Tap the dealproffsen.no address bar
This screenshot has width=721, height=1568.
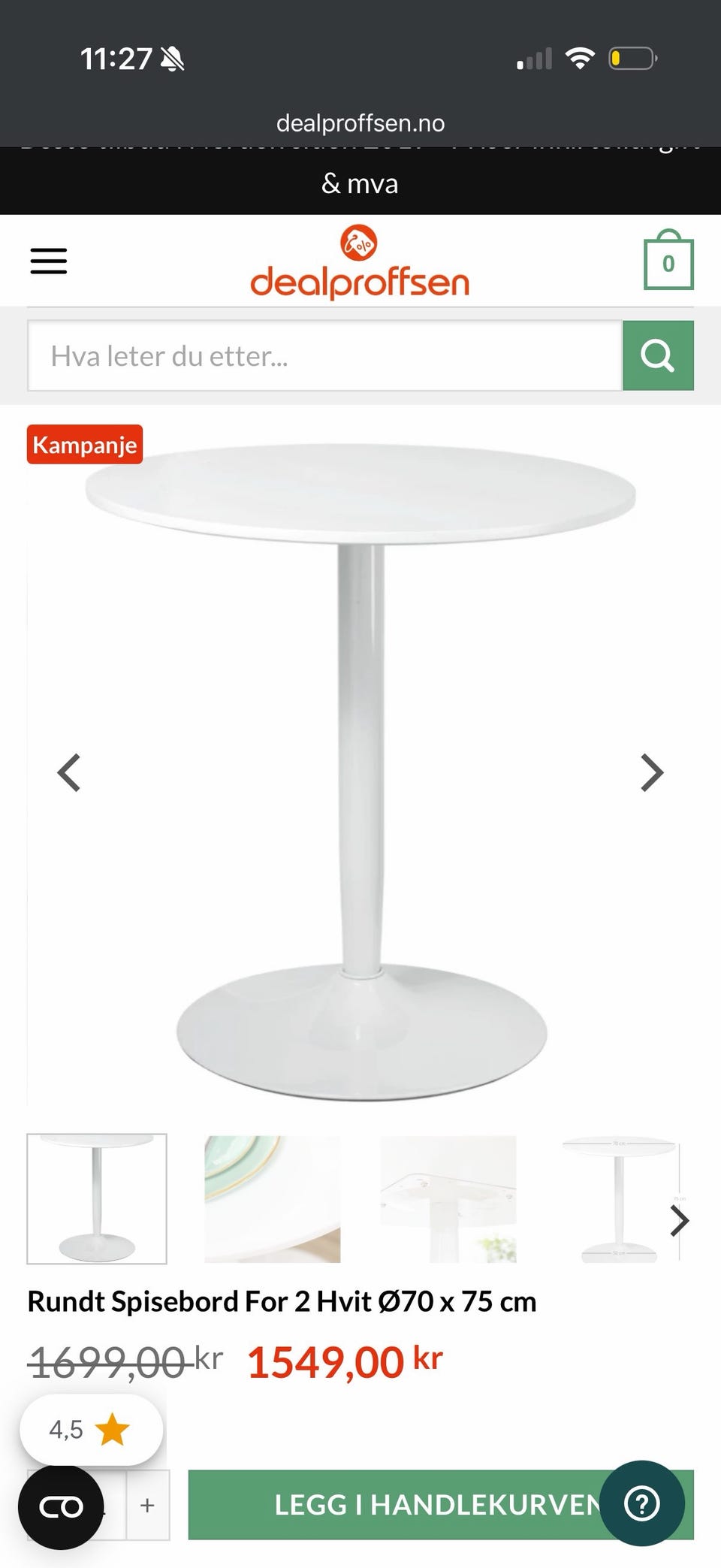[x=360, y=122]
